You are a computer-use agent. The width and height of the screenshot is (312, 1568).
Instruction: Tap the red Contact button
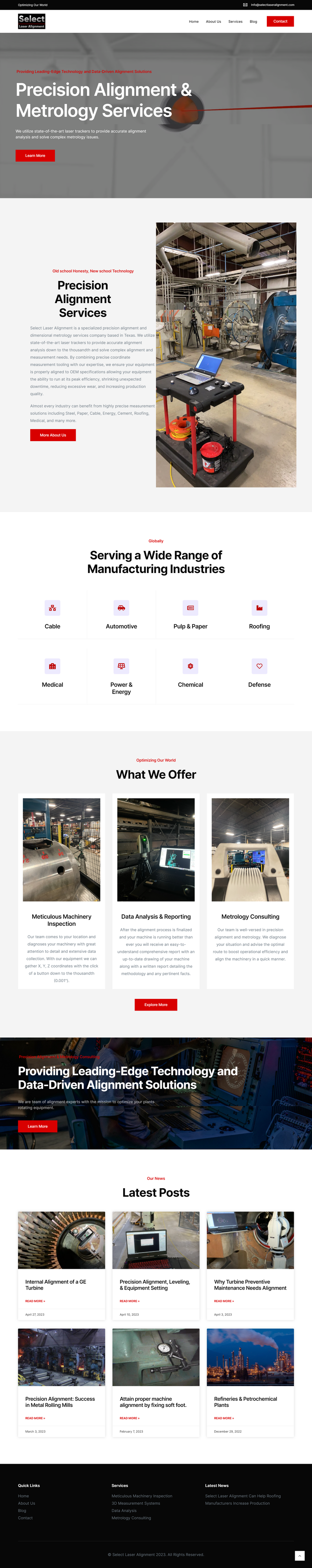coord(280,21)
